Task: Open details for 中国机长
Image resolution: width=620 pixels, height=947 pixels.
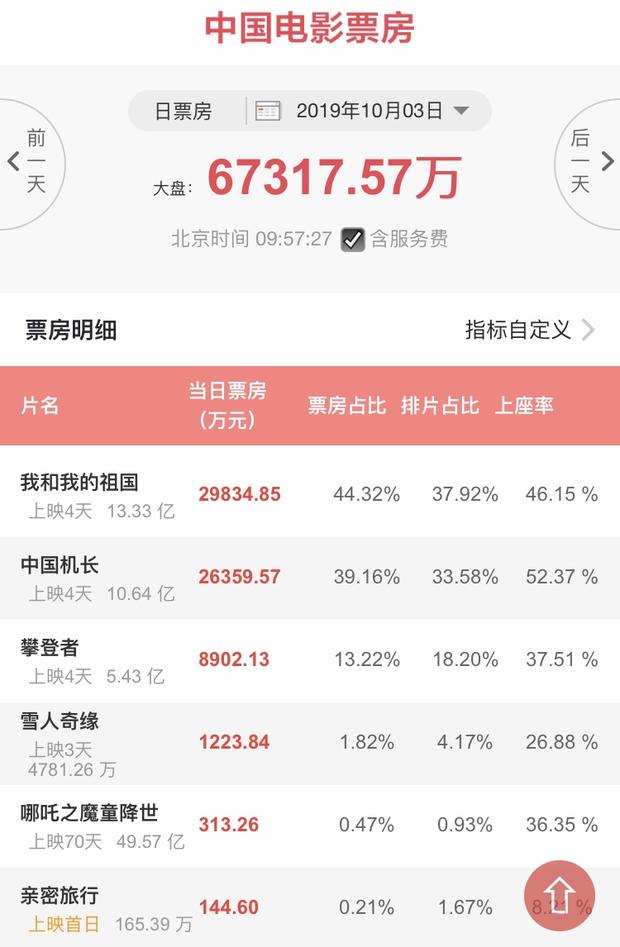Action: tap(60, 566)
